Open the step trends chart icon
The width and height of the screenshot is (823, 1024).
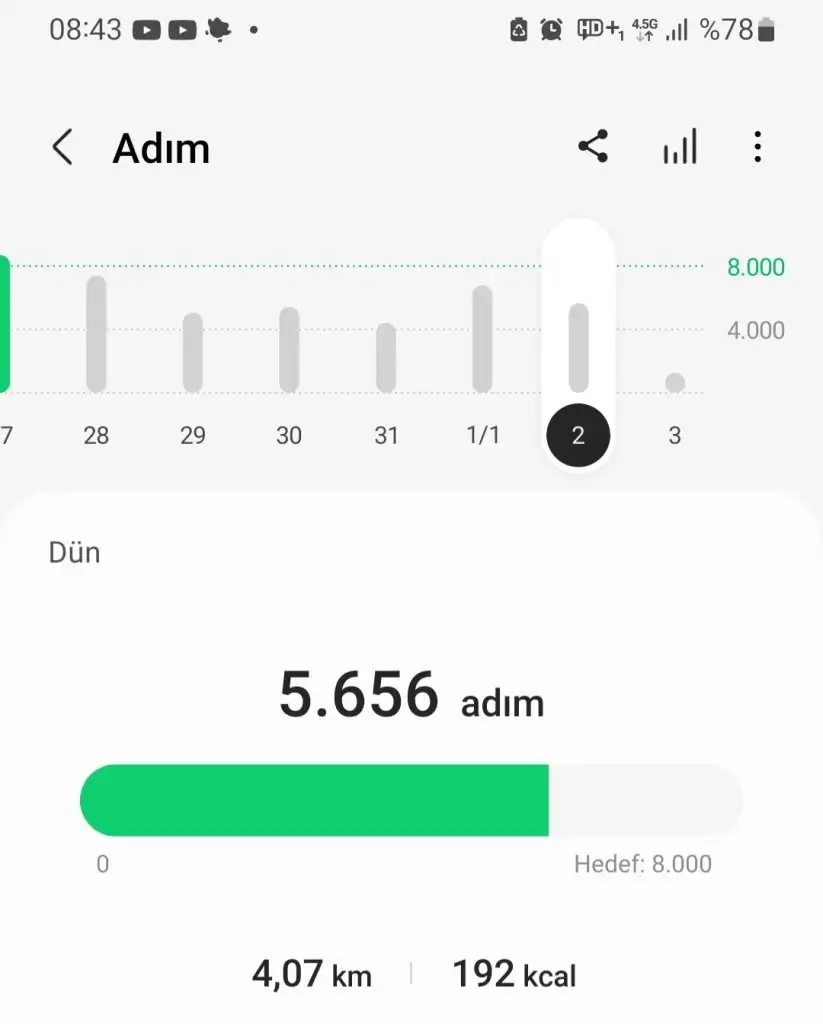pyautogui.click(x=680, y=148)
